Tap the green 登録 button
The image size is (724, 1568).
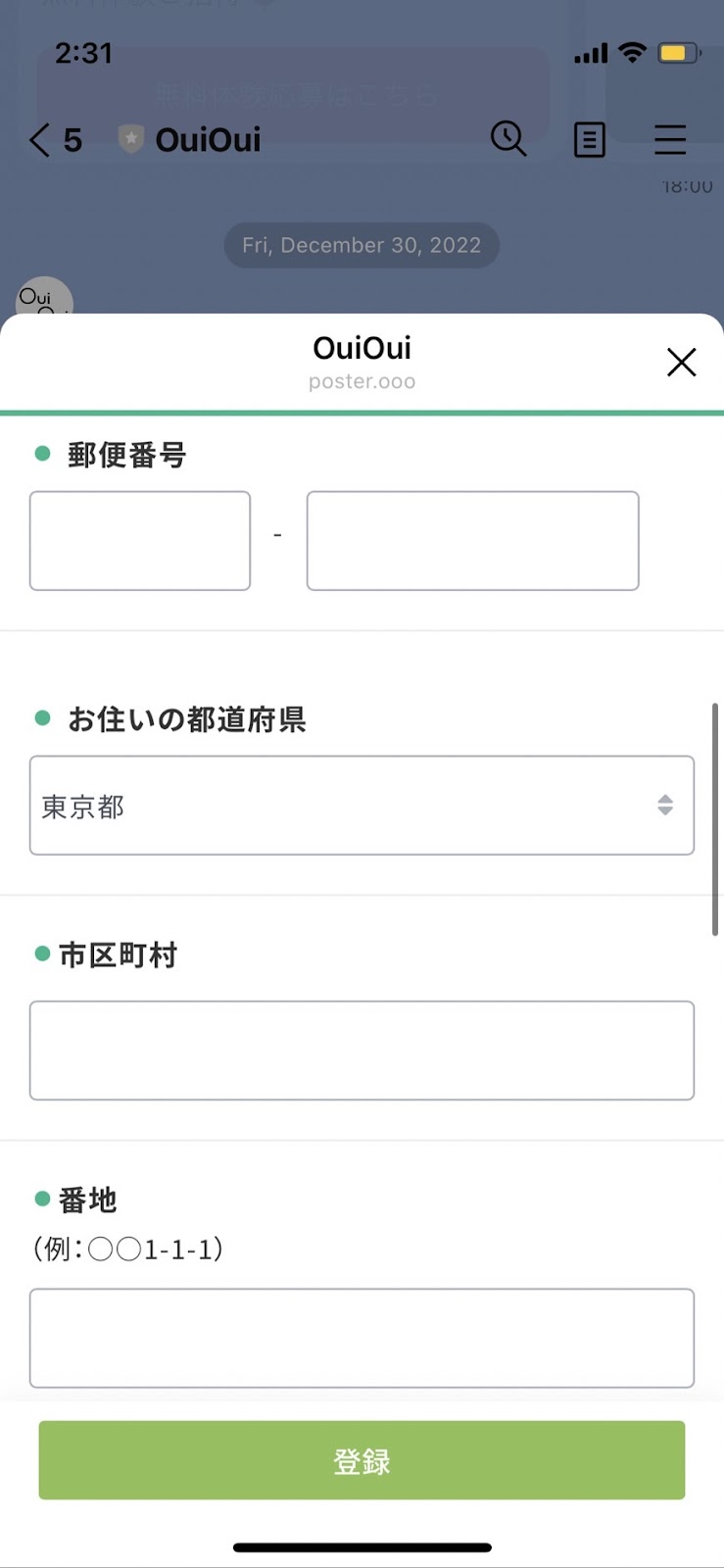(x=362, y=1460)
